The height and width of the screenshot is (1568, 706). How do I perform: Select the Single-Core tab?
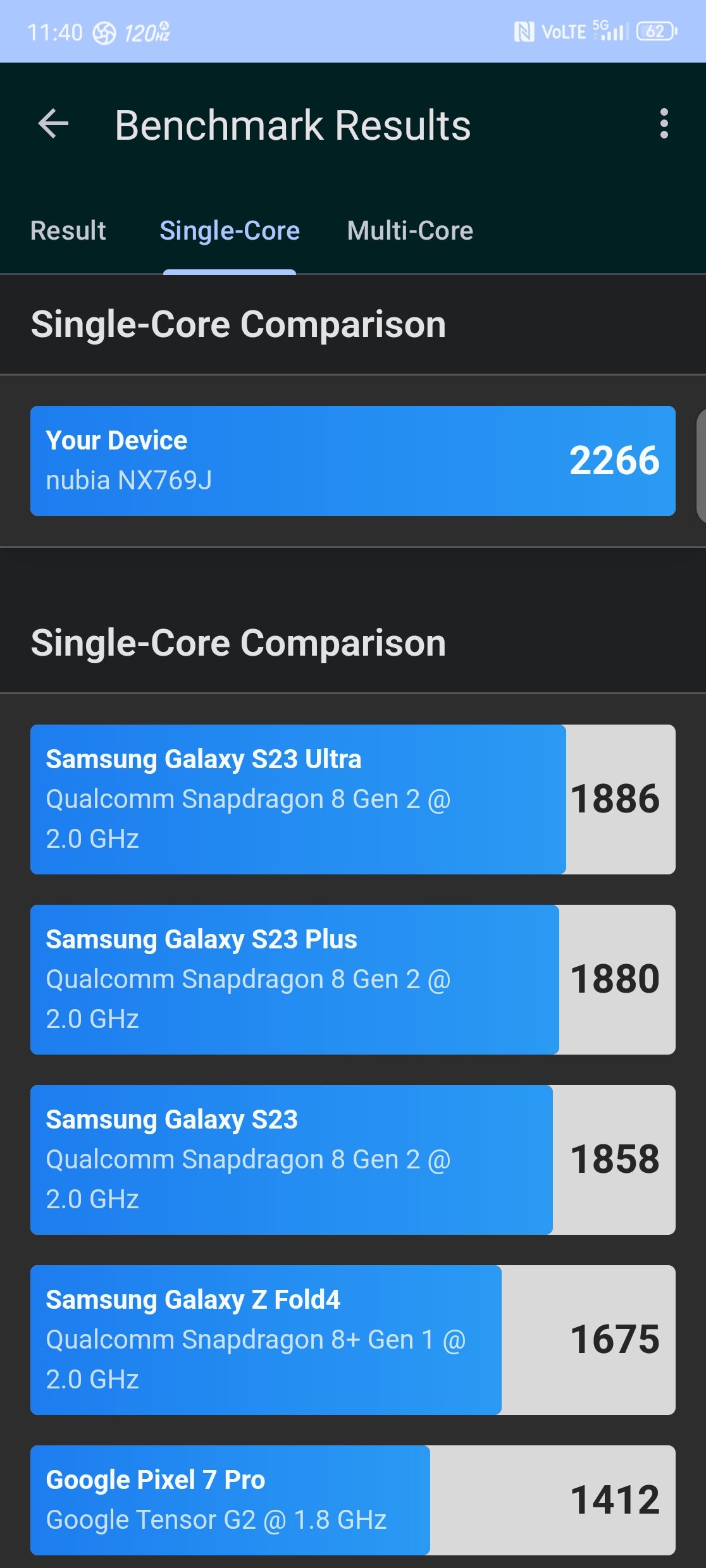[230, 231]
